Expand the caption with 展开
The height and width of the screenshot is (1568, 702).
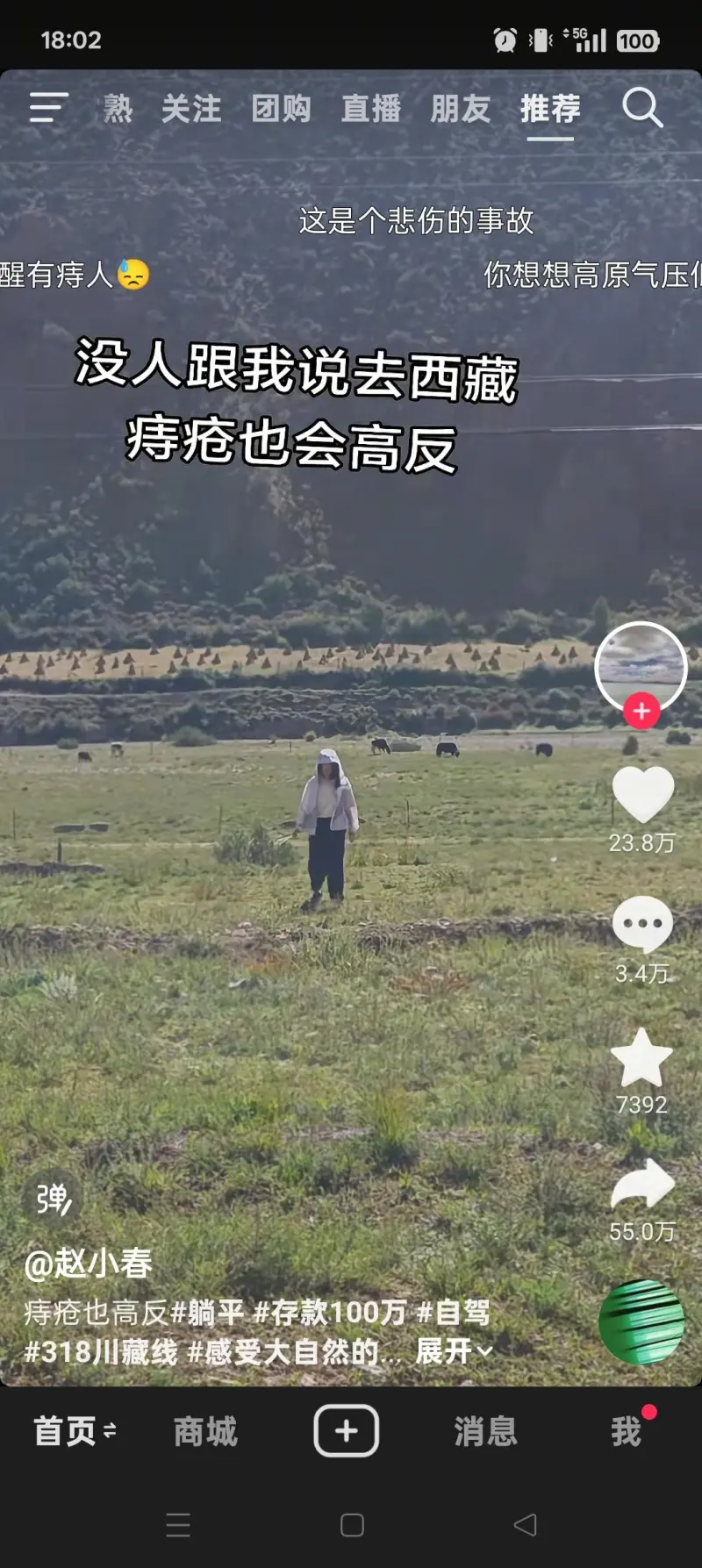click(453, 1351)
